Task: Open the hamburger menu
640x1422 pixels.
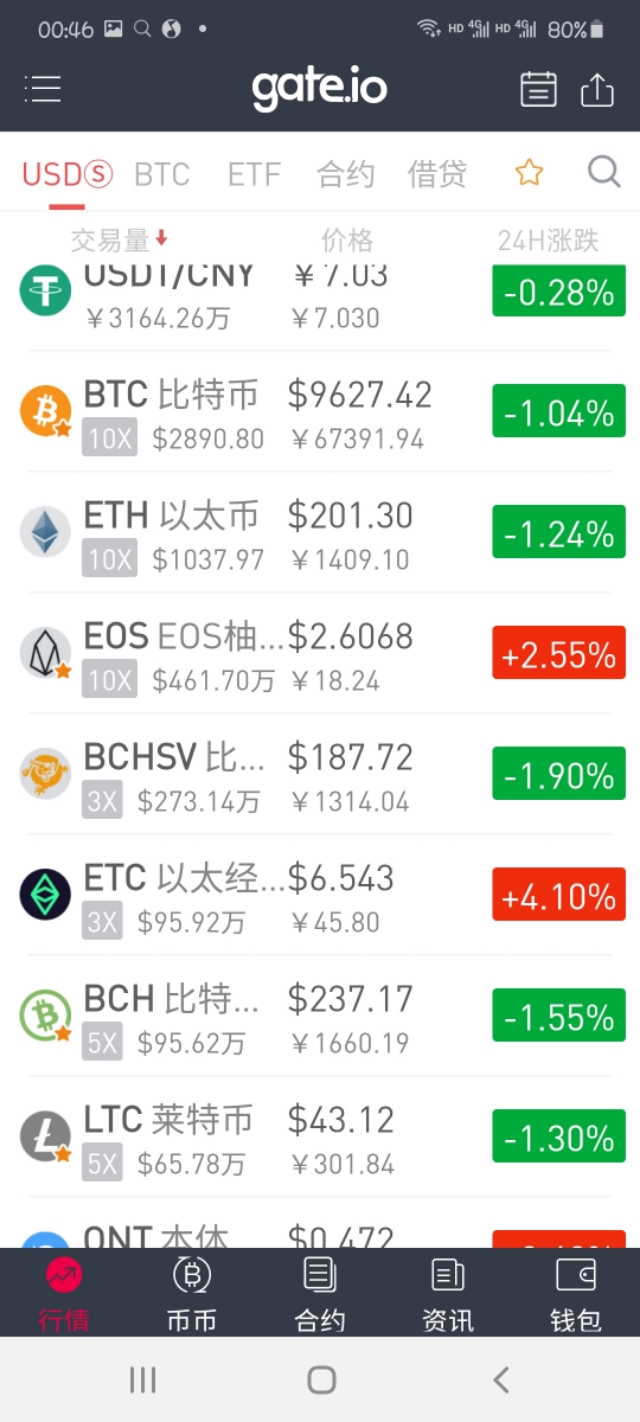Action: pos(43,89)
